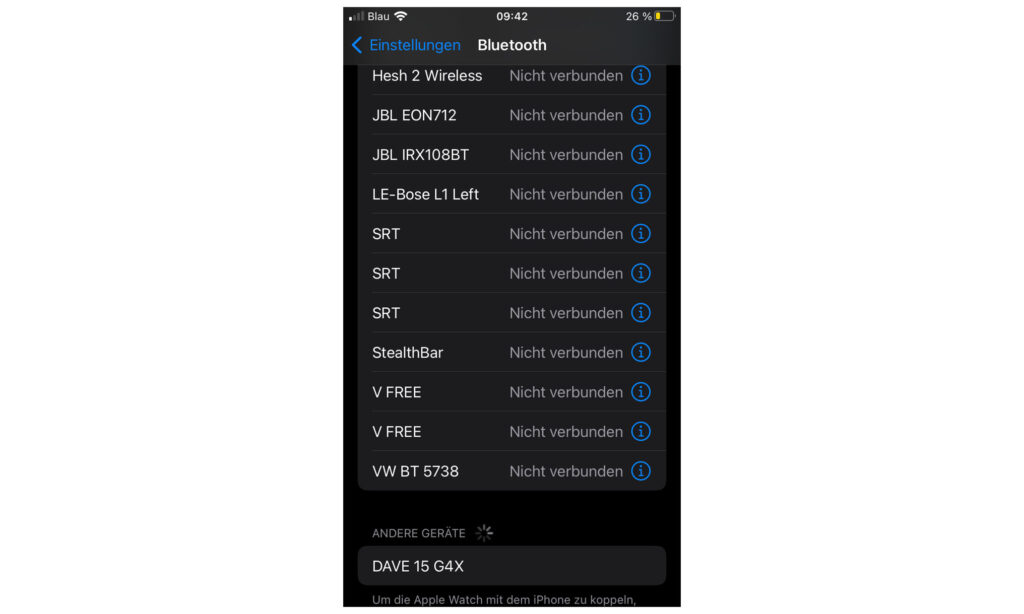View info for LE-Bose L1 Left
This screenshot has height=614, width=1024.
click(641, 194)
